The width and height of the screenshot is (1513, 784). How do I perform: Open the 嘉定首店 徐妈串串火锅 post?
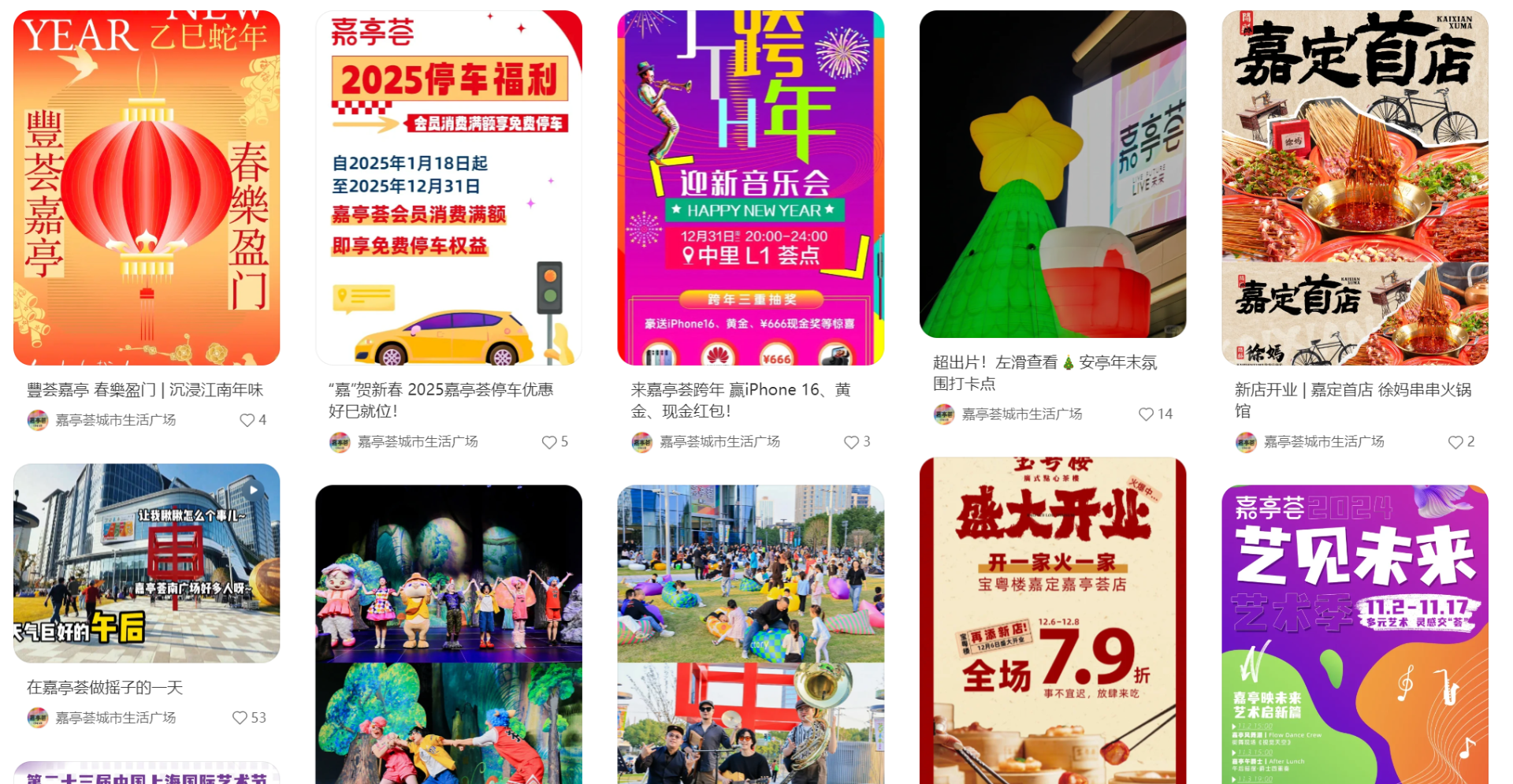click(1355, 188)
